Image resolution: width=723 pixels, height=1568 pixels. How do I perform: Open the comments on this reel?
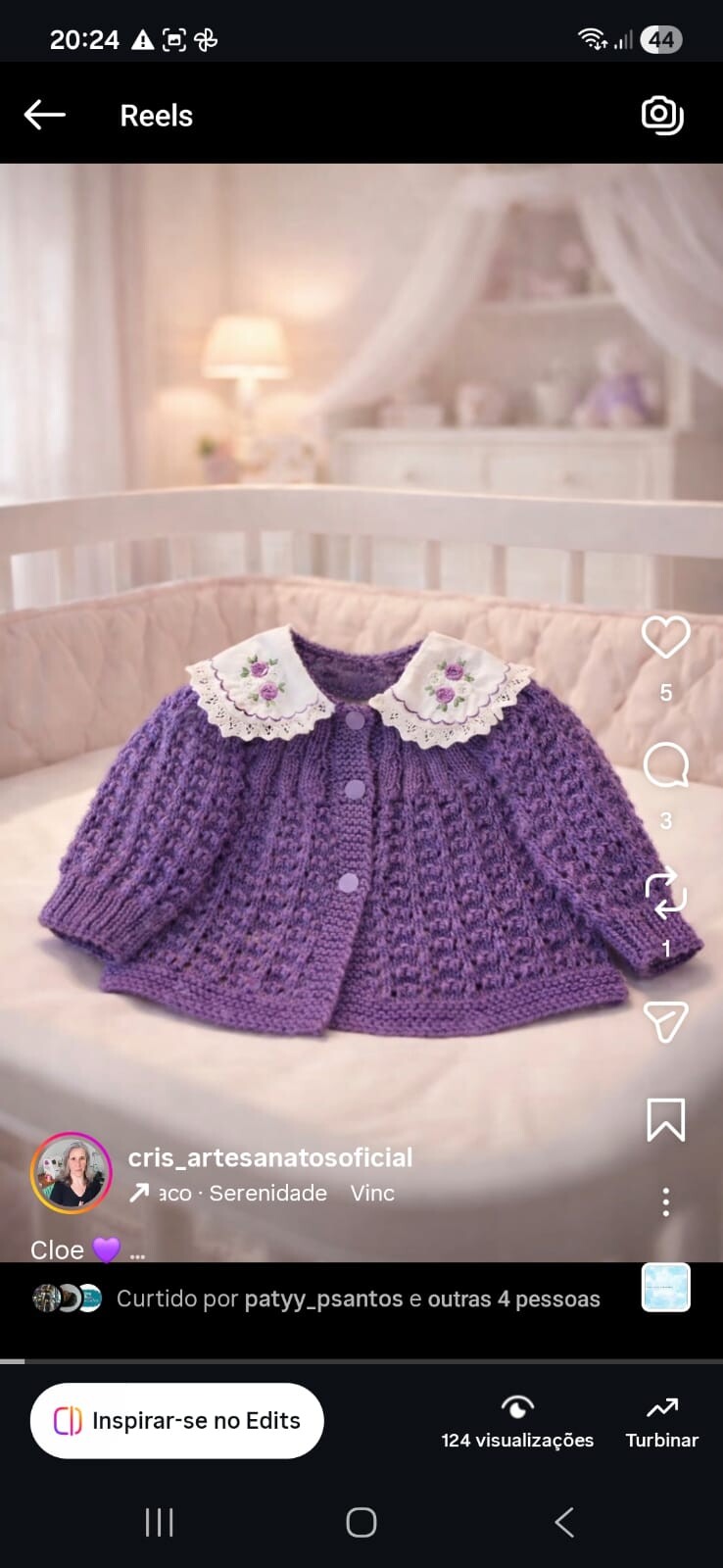click(665, 765)
